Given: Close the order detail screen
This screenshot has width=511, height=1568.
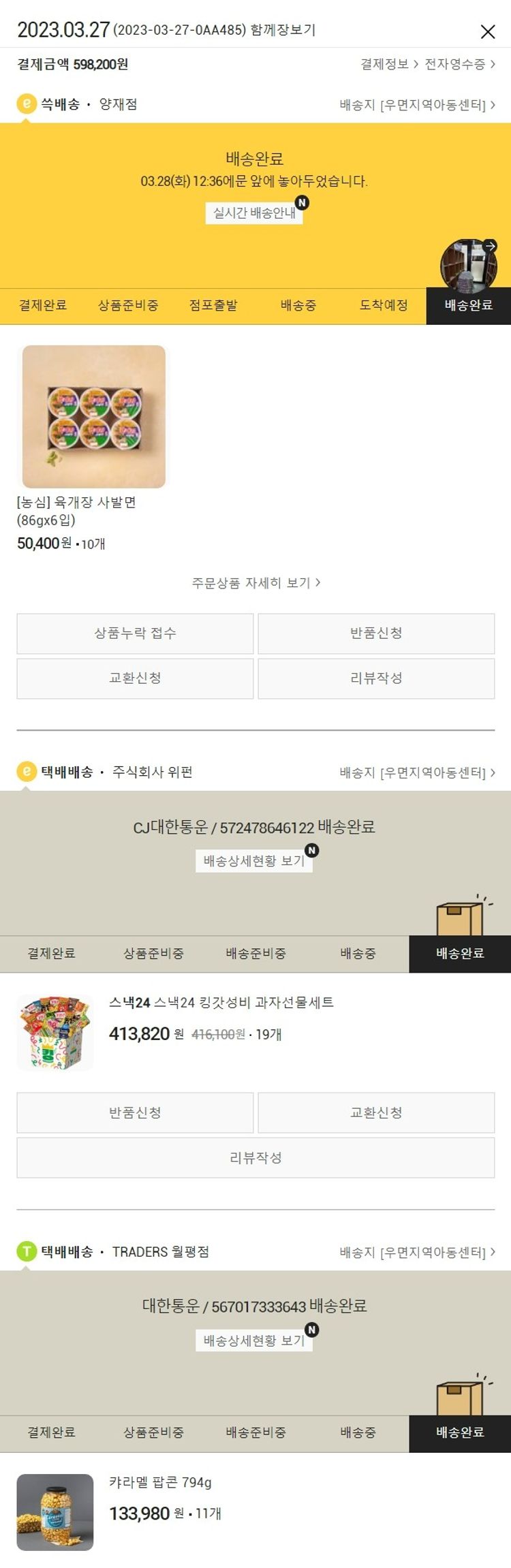Looking at the screenshot, I should pos(488,31).
